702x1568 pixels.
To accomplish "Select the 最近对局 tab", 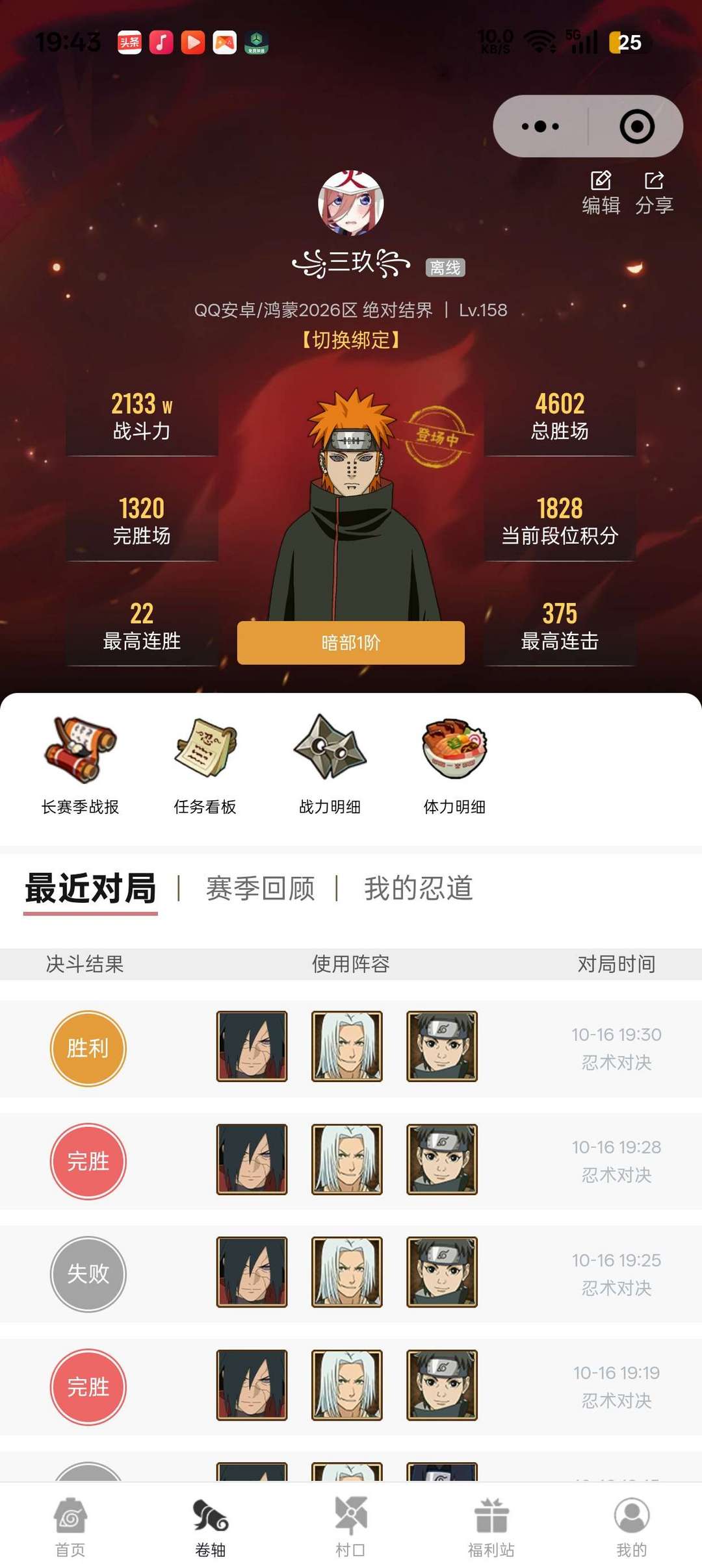I will [90, 888].
